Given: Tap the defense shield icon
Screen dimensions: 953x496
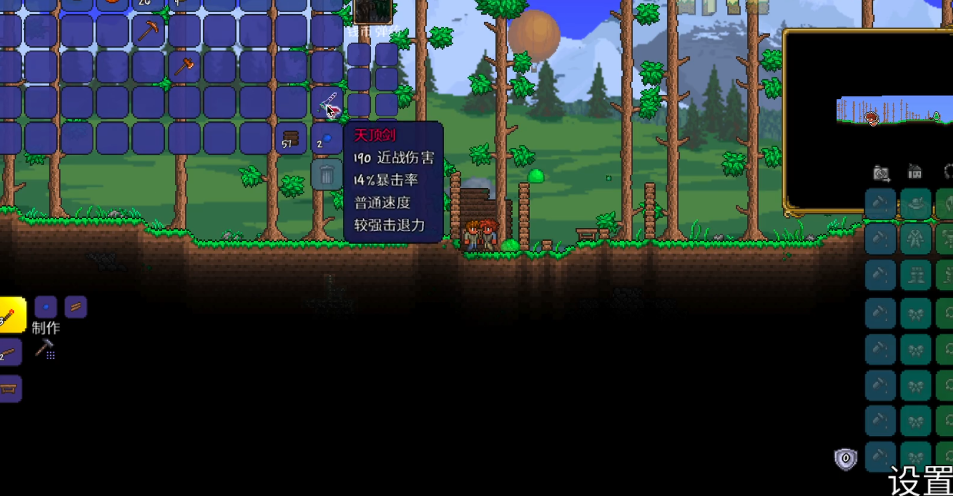Looking at the screenshot, I should click(846, 459).
